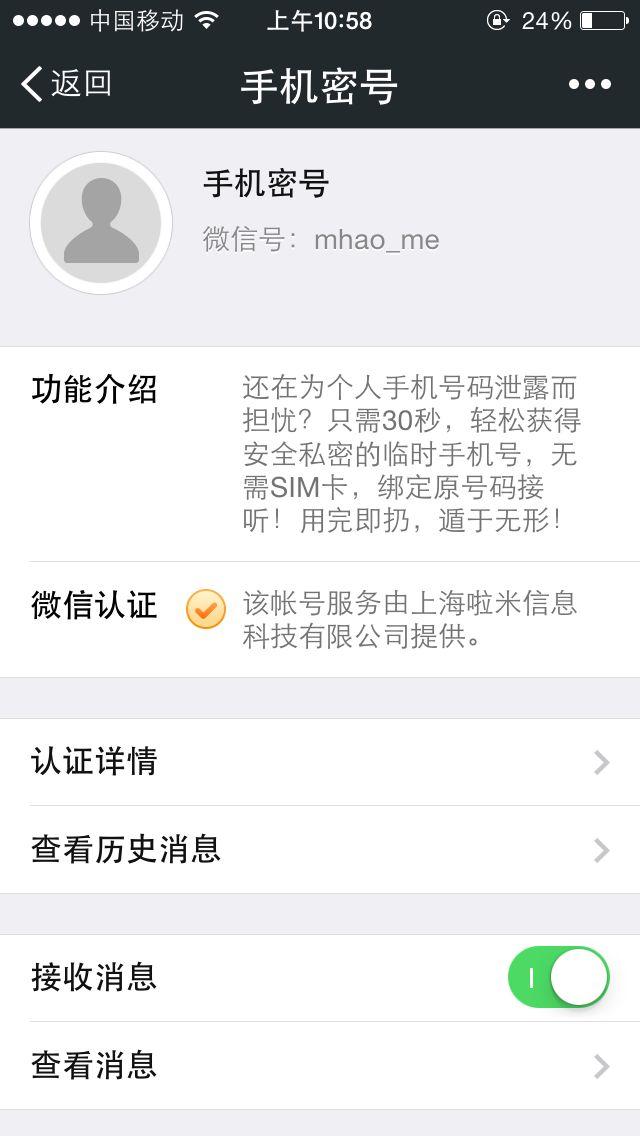Screen dimensions: 640x1136
Task: Disable the 接收消息 switch
Action: [558, 977]
